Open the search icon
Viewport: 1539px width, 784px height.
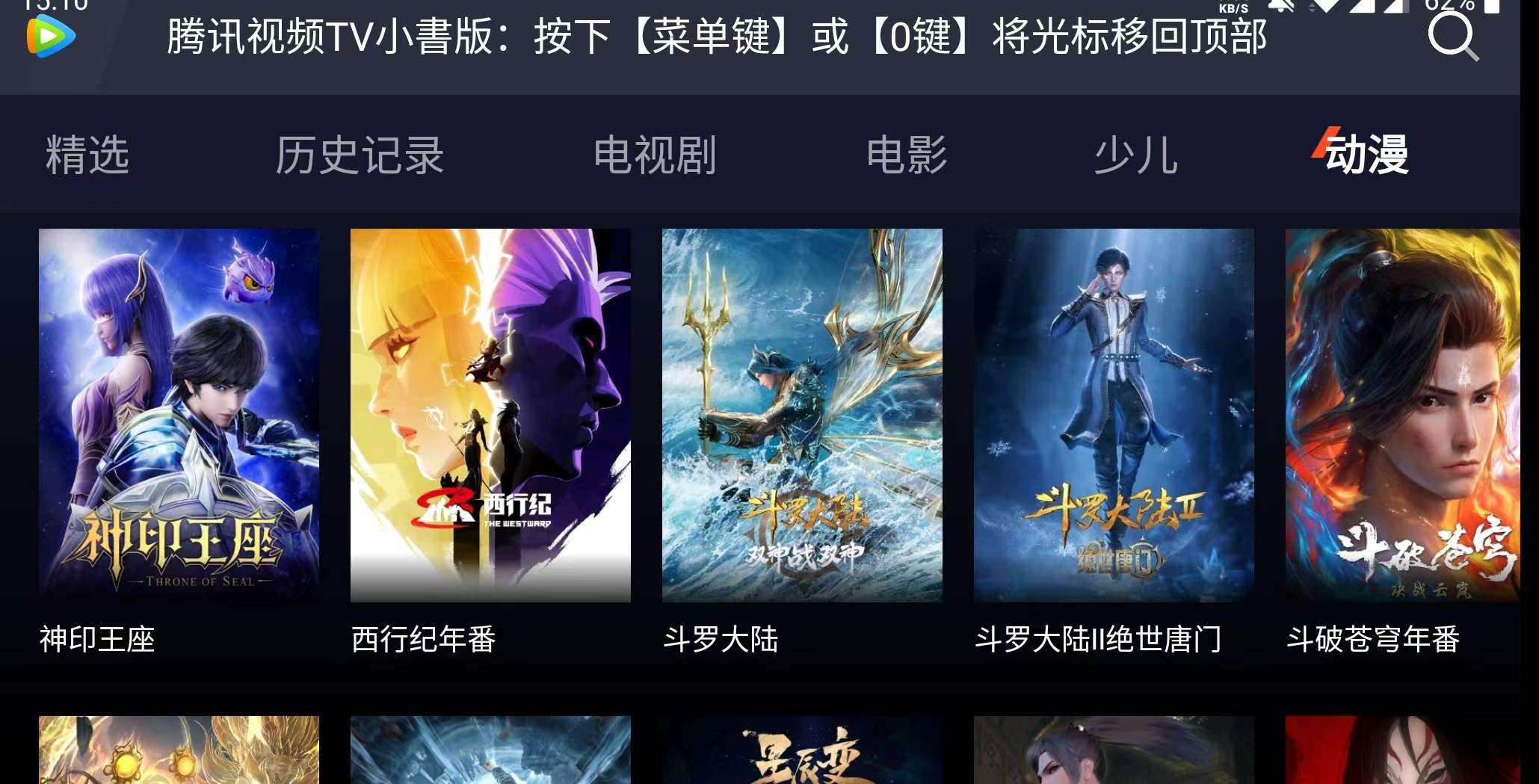click(x=1452, y=37)
